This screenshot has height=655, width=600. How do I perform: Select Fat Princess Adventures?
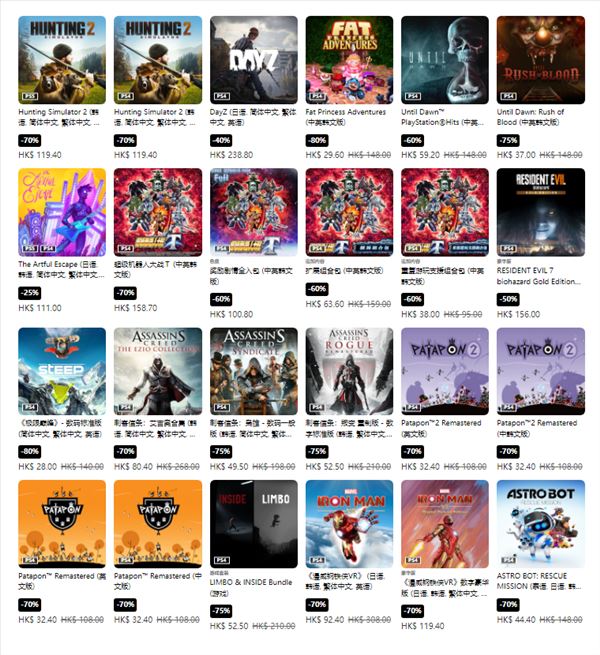tap(349, 59)
